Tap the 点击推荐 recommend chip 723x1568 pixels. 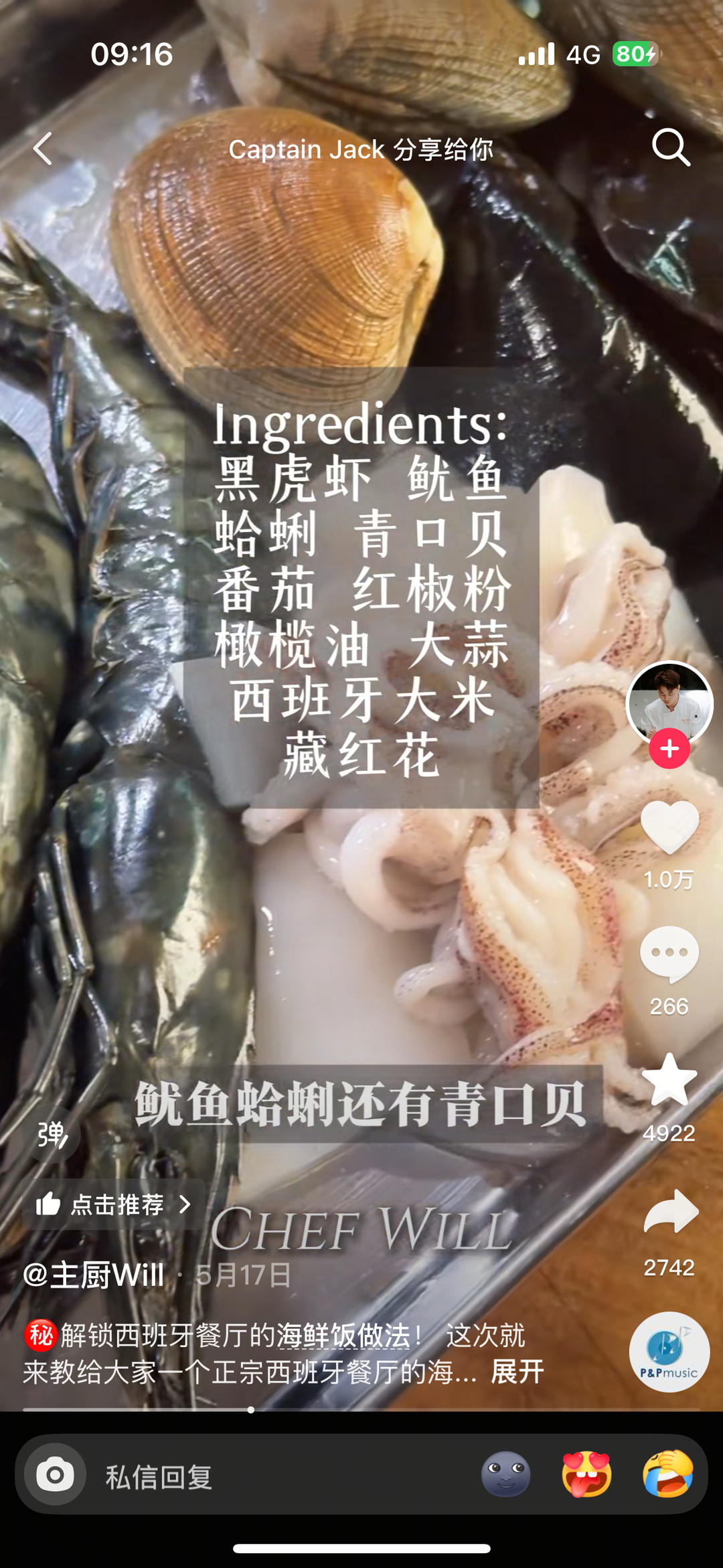coord(114,1204)
